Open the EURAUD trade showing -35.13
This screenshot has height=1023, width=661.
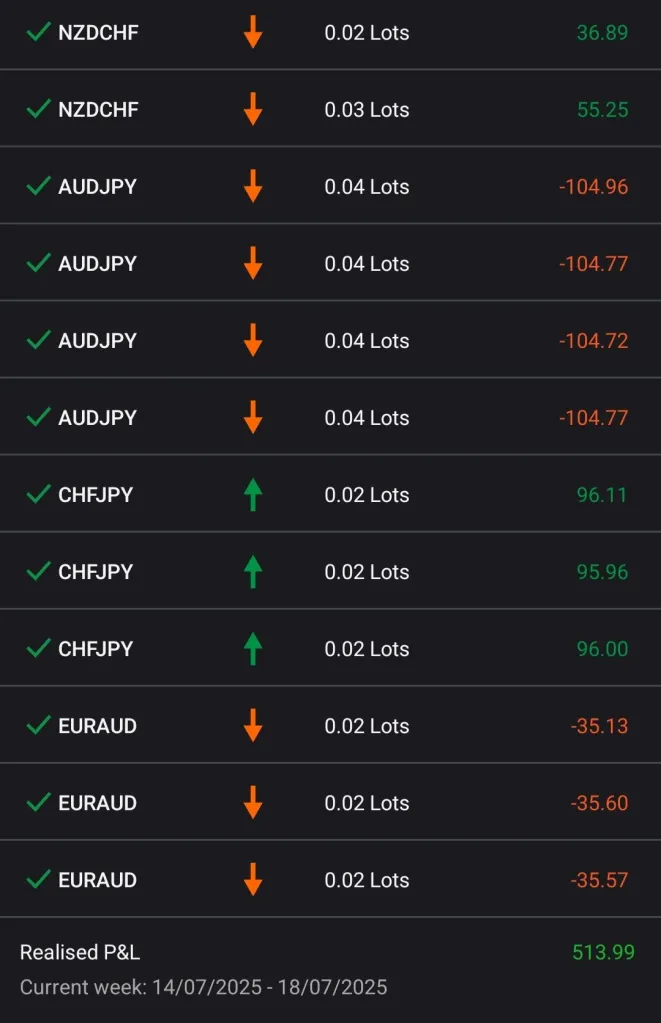330,726
